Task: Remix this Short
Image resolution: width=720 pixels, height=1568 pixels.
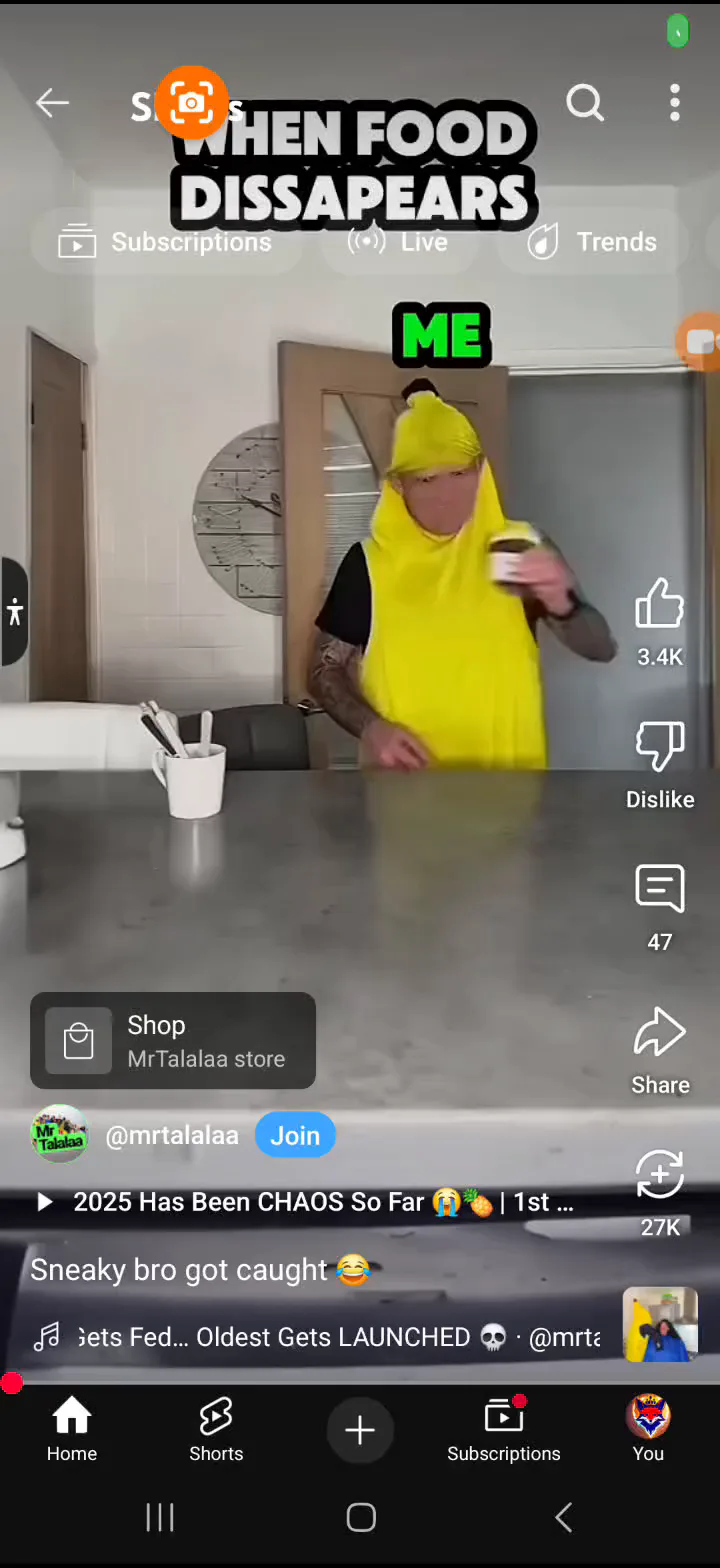Action: (660, 1193)
